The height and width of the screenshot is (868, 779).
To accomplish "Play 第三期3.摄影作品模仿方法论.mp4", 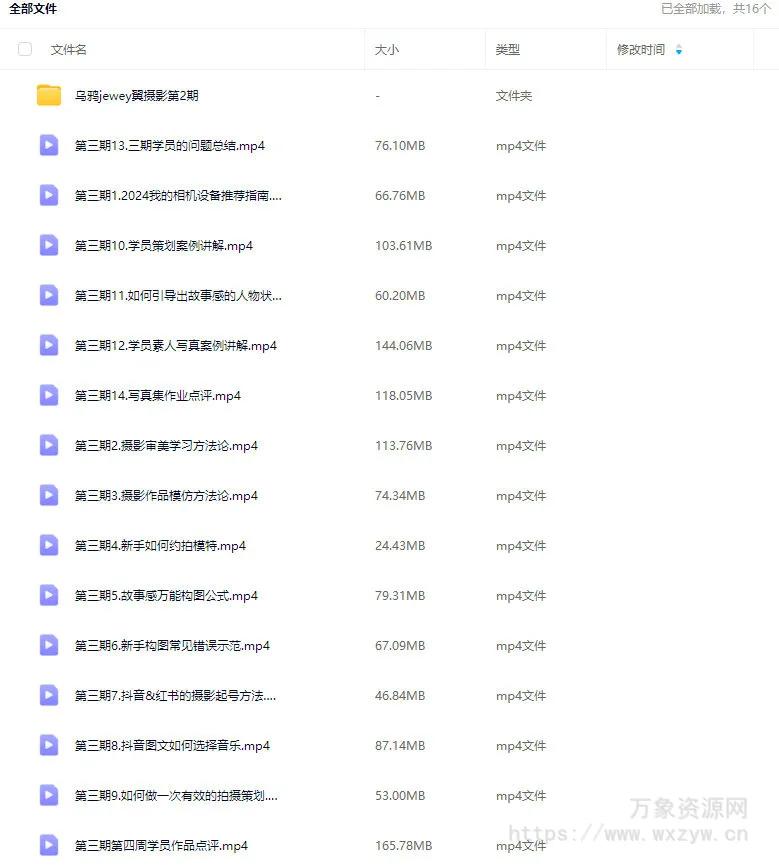I will 166,496.
